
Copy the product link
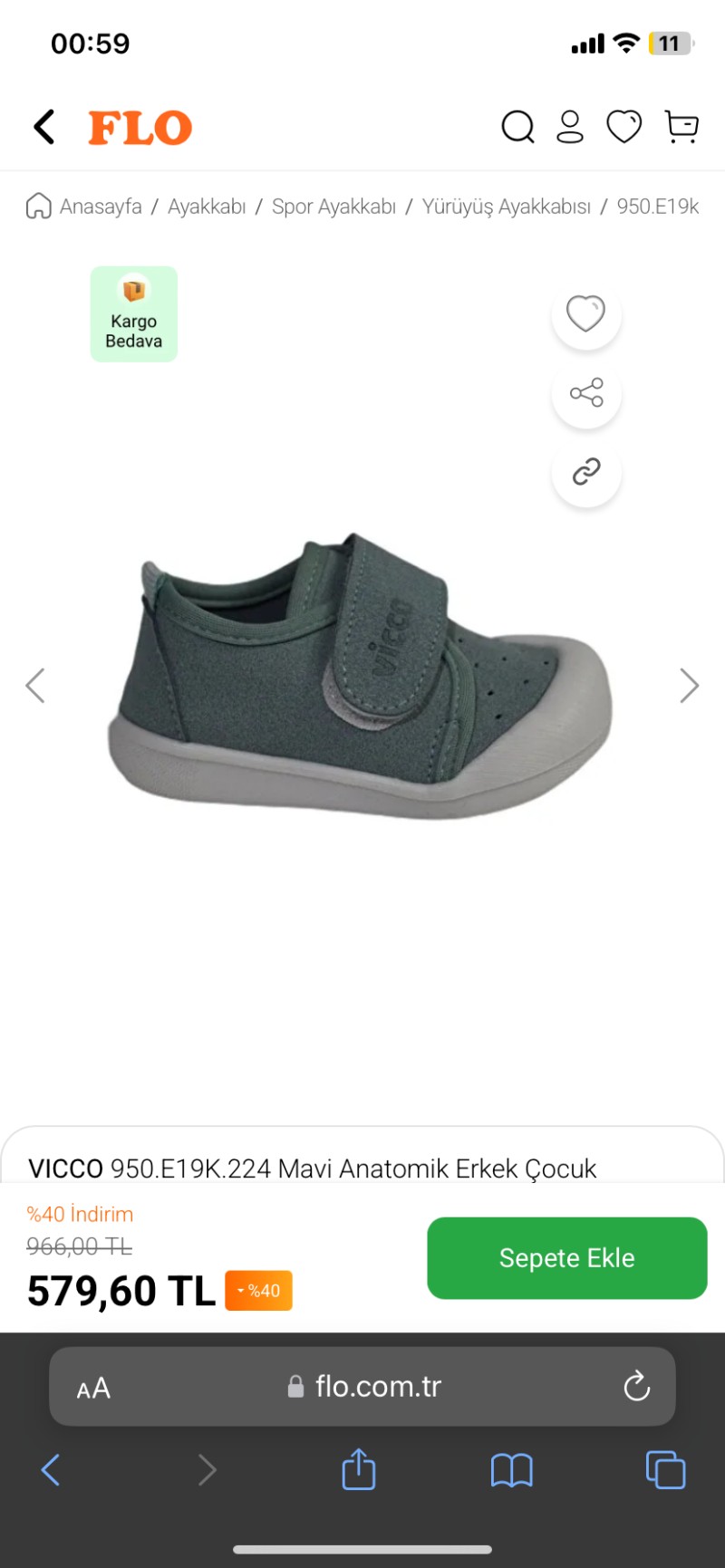[586, 472]
